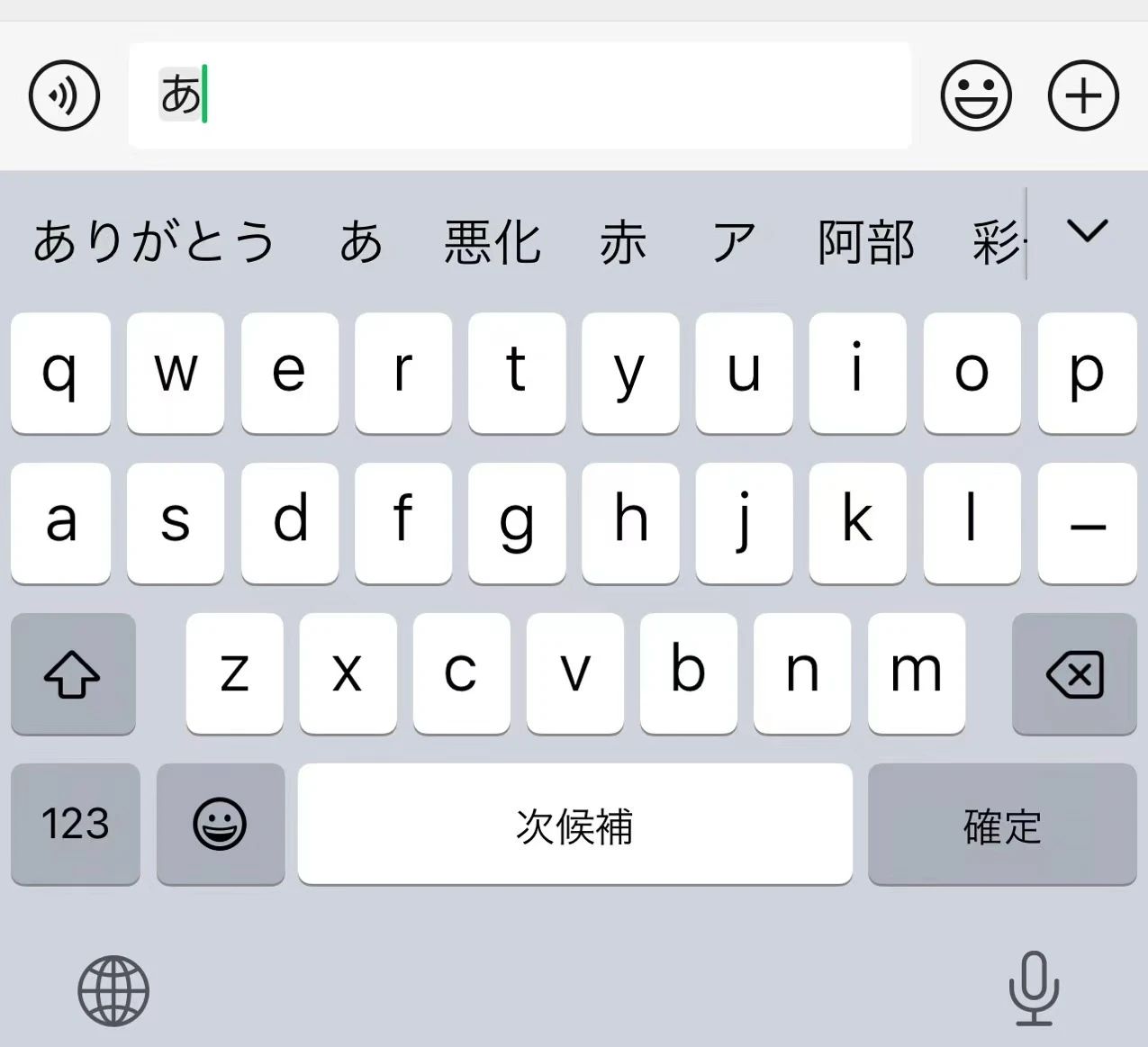
Task: Confirm input with the 確定 key
Action: [1002, 824]
